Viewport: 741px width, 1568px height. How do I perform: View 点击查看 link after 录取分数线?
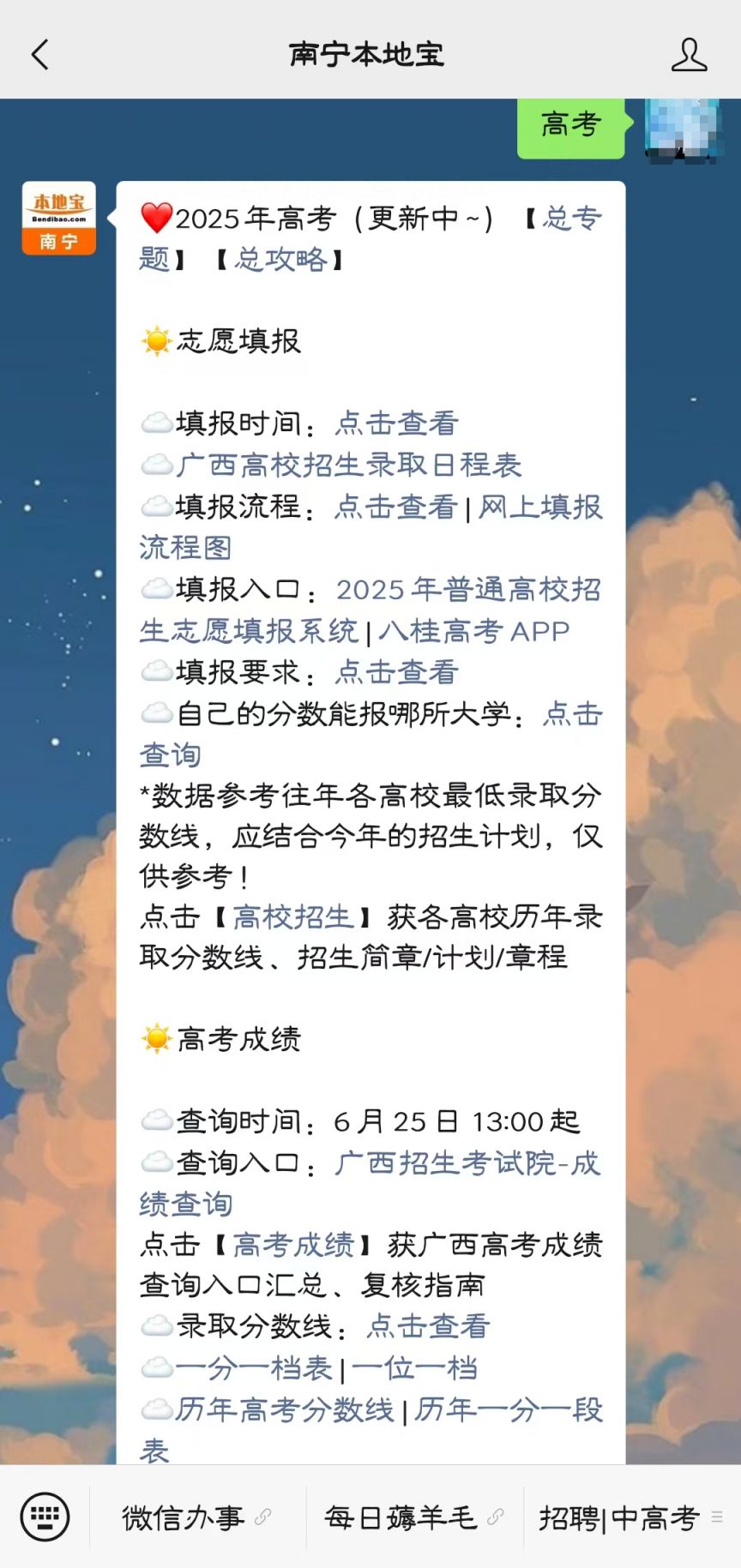point(427,1326)
